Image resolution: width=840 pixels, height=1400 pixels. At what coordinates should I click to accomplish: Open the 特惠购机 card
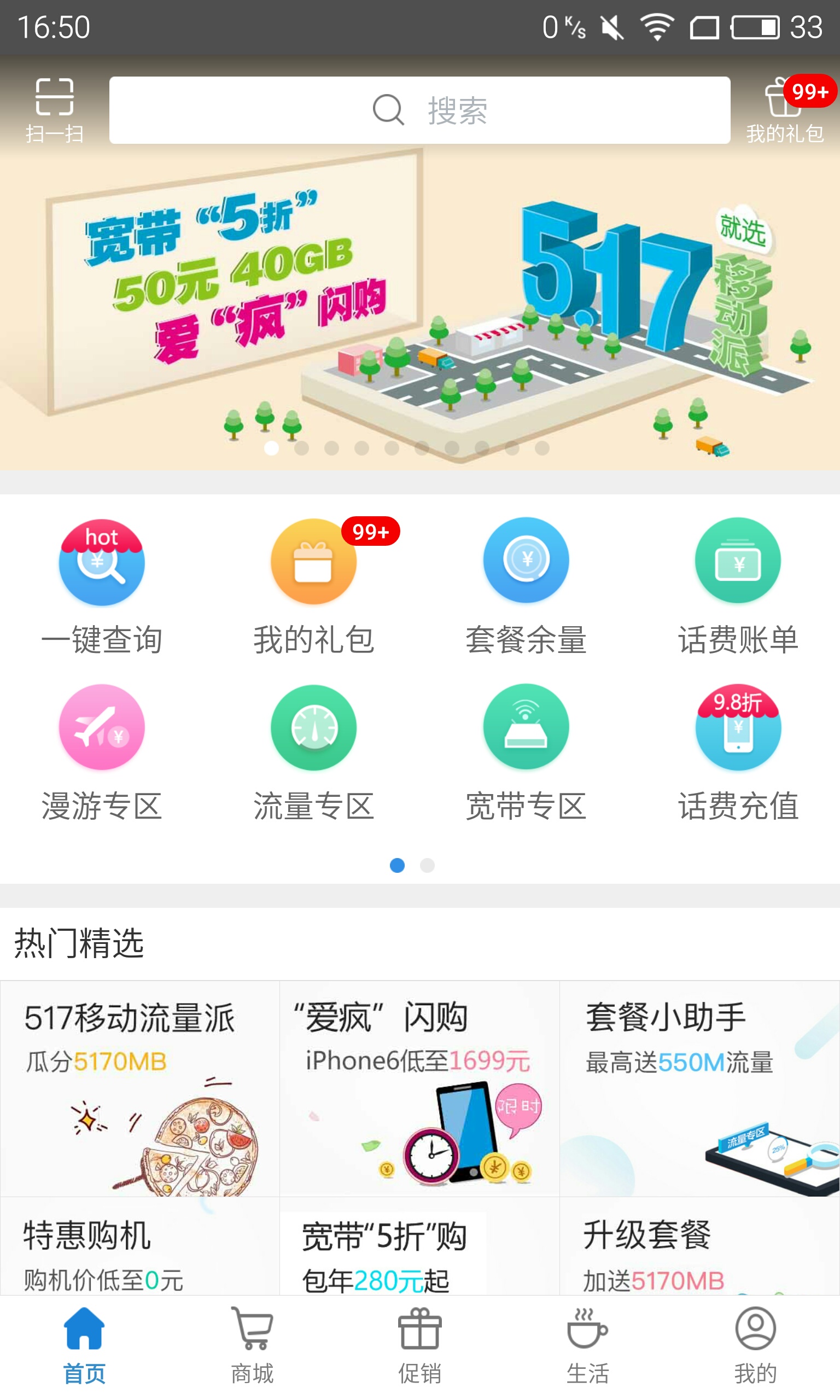pyautogui.click(x=140, y=1252)
